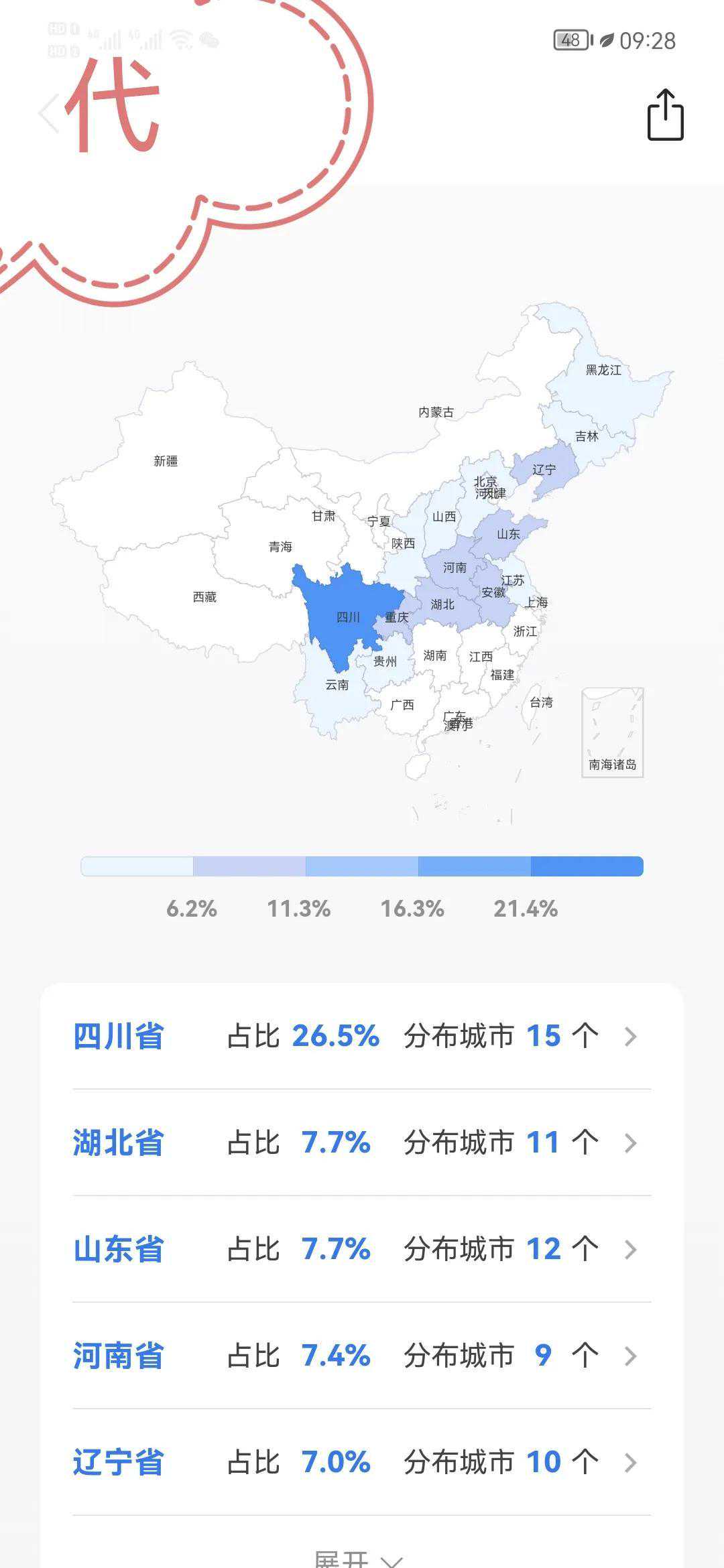Image resolution: width=724 pixels, height=1568 pixels.
Task: Share this distribution page
Action: pos(665,115)
